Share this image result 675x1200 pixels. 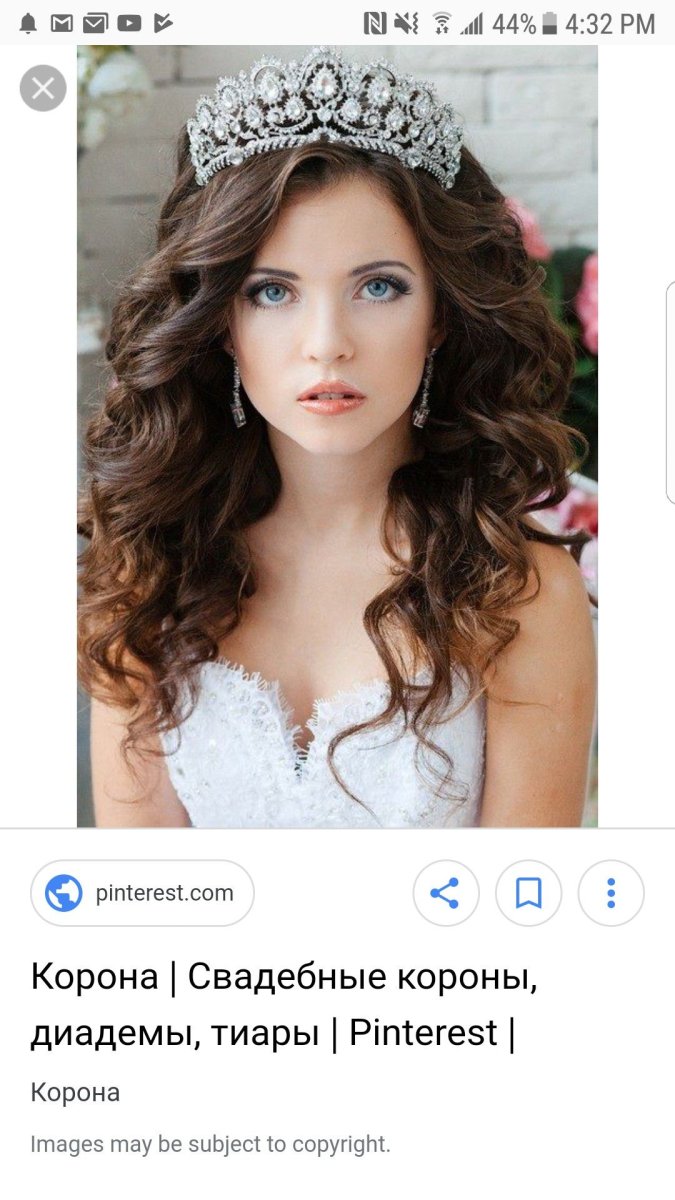click(446, 893)
